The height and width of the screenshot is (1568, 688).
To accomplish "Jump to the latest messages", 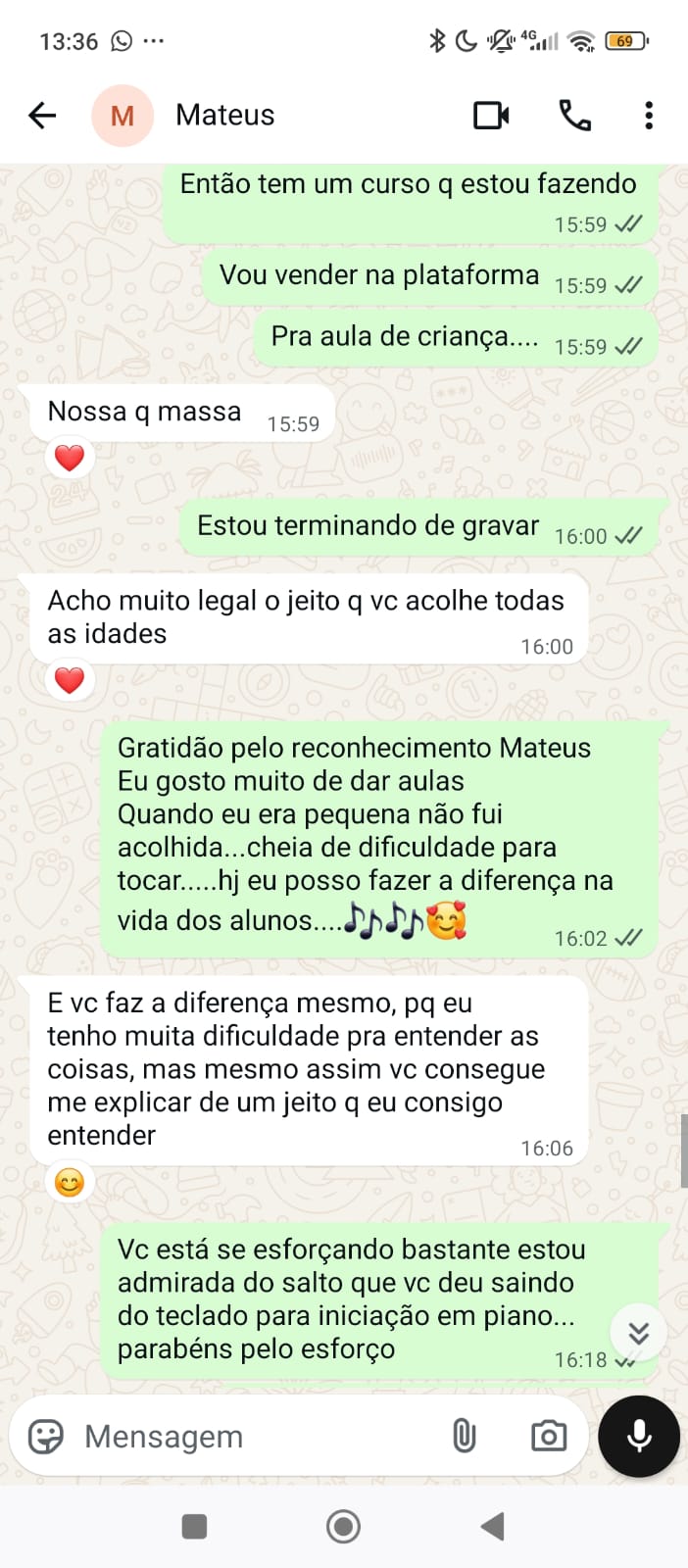I will click(x=638, y=1333).
